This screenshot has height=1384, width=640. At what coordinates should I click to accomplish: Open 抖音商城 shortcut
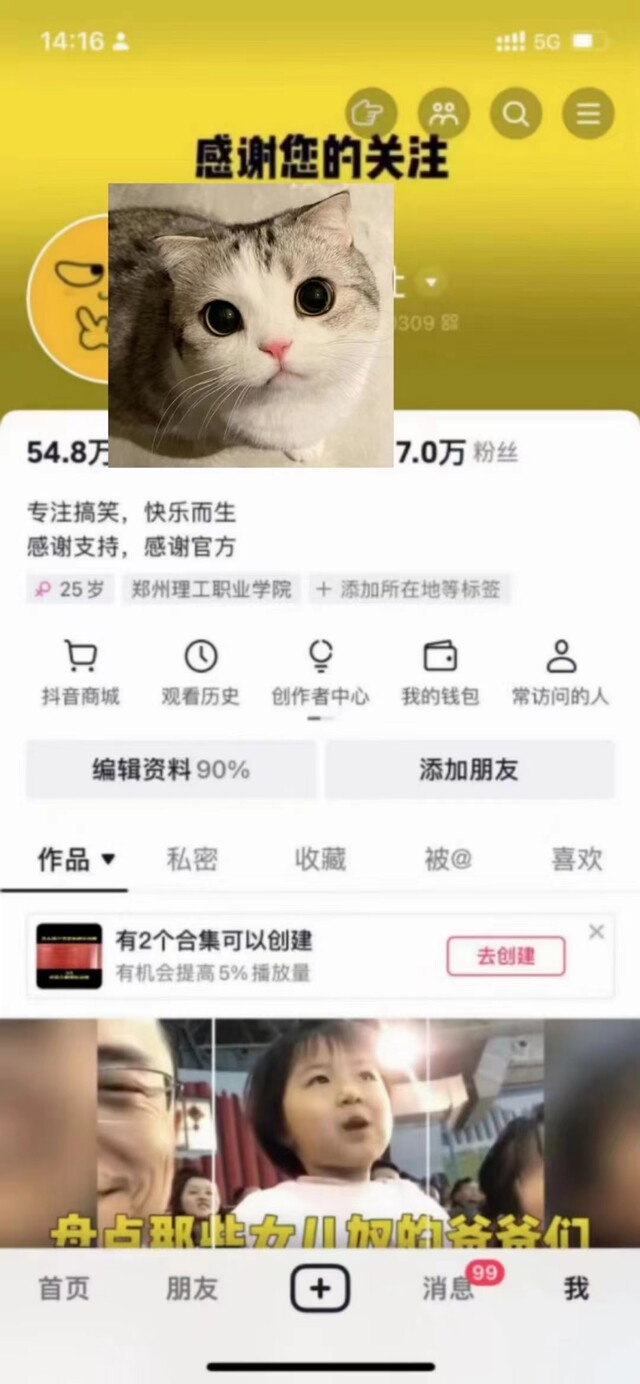click(80, 673)
